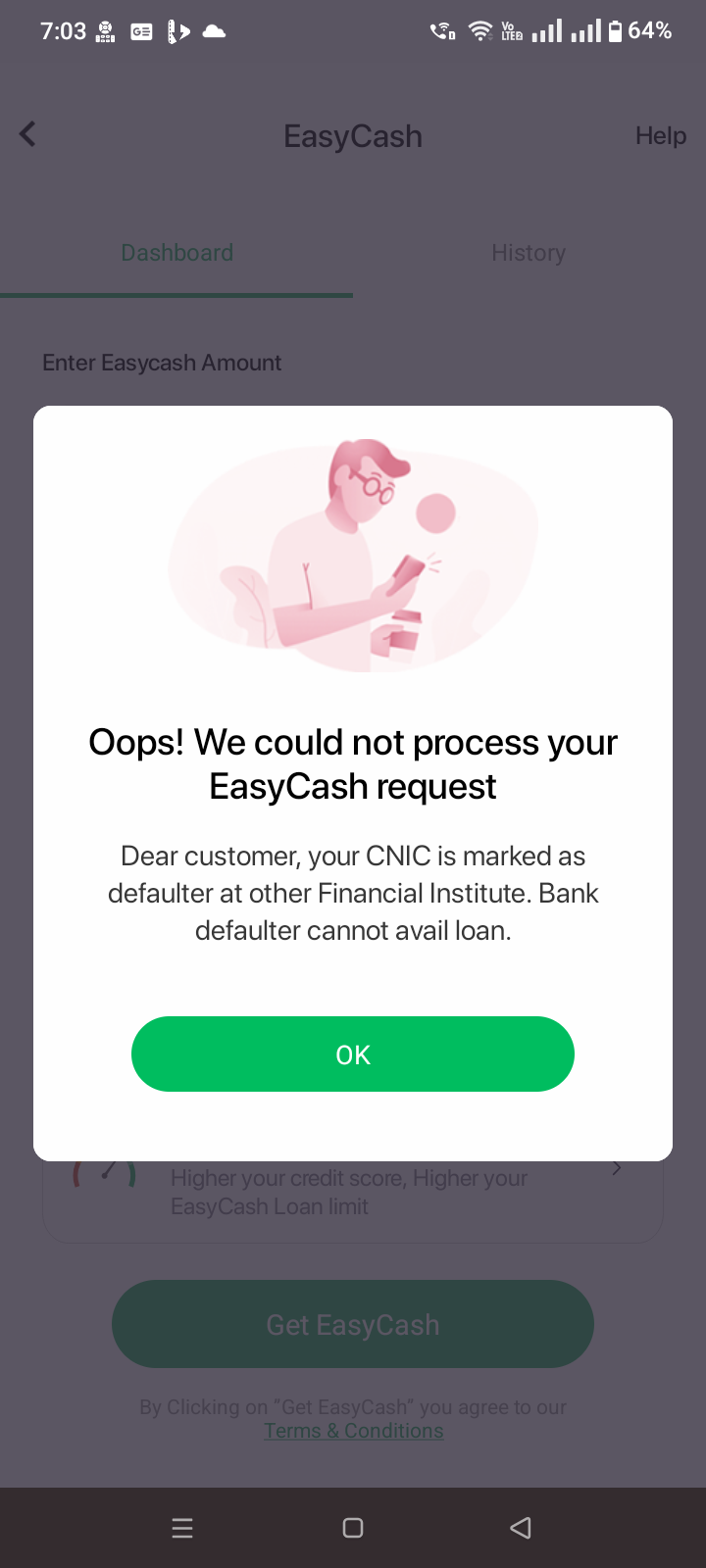Viewport: 706px width, 1568px height.
Task: Open the recent apps view
Action: (x=182, y=1528)
